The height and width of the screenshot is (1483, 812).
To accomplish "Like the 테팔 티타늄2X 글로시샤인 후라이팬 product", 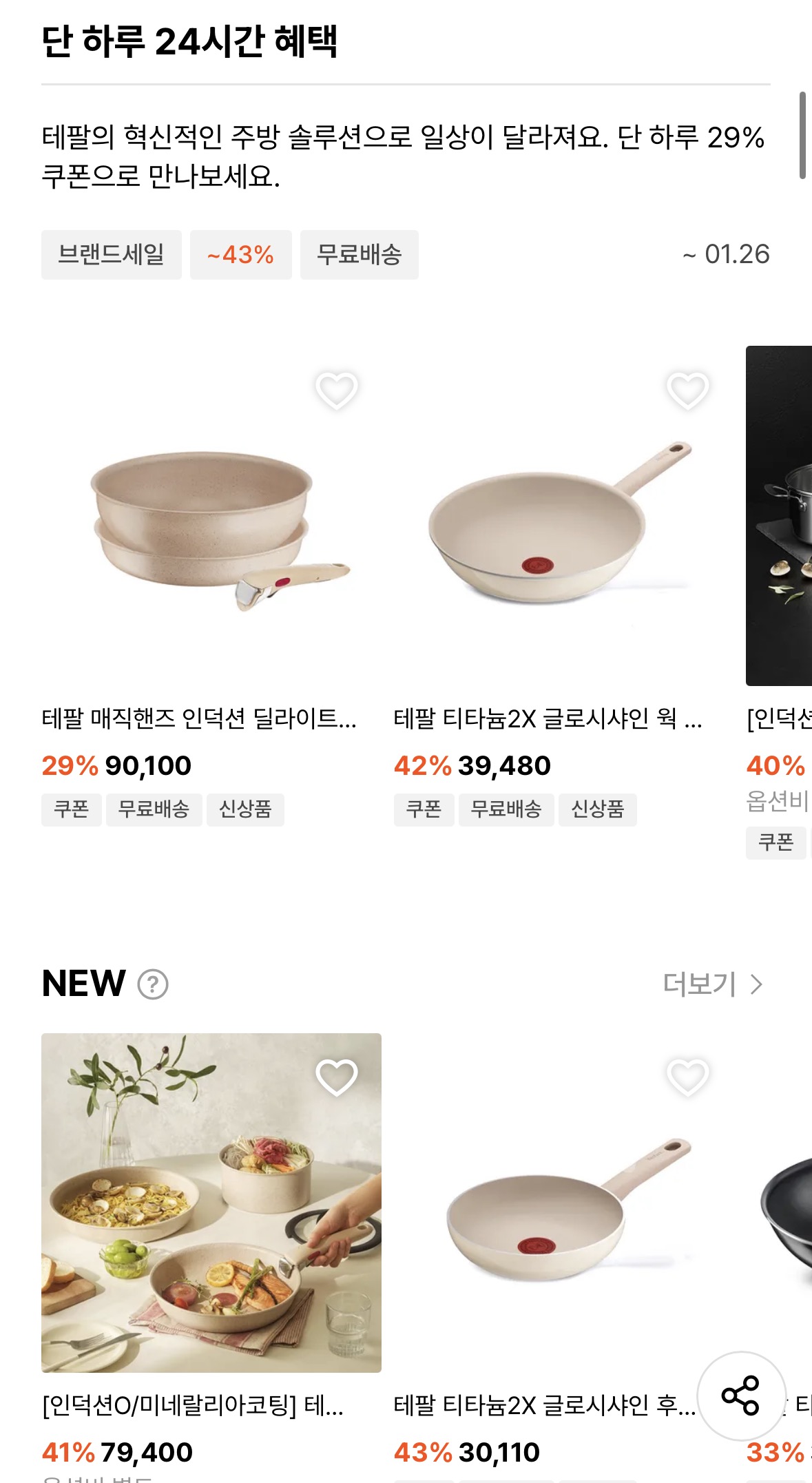I will coord(688,1077).
